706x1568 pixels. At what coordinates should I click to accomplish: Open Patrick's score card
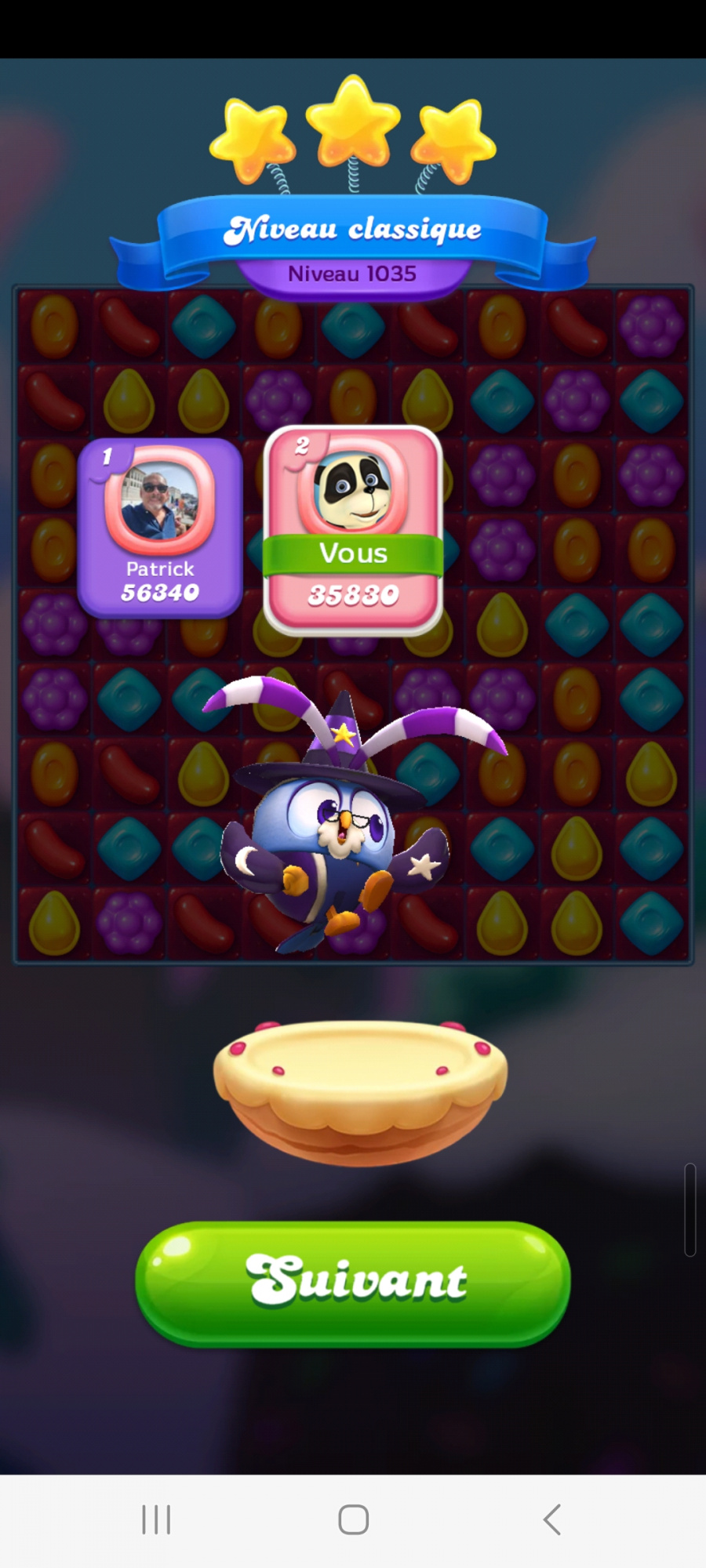point(160,528)
